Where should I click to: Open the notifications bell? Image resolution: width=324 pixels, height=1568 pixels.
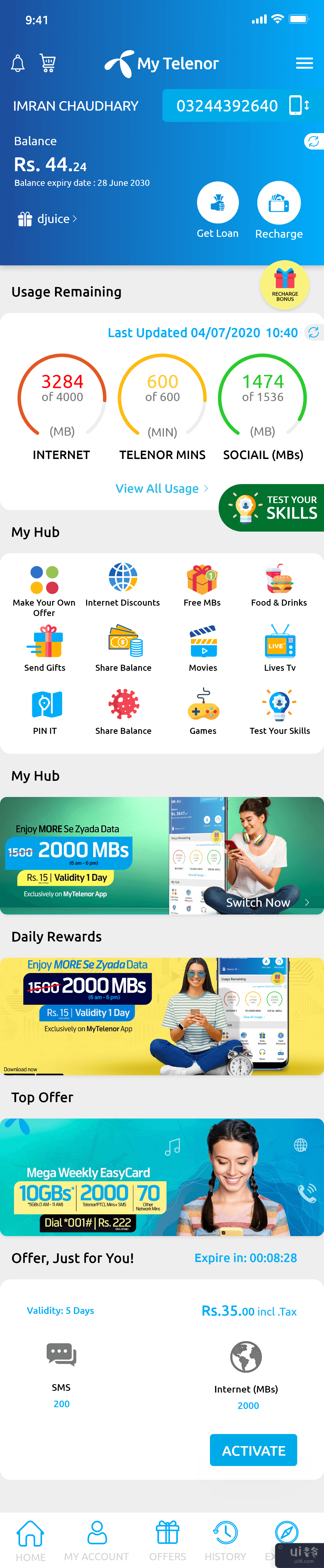(x=18, y=63)
